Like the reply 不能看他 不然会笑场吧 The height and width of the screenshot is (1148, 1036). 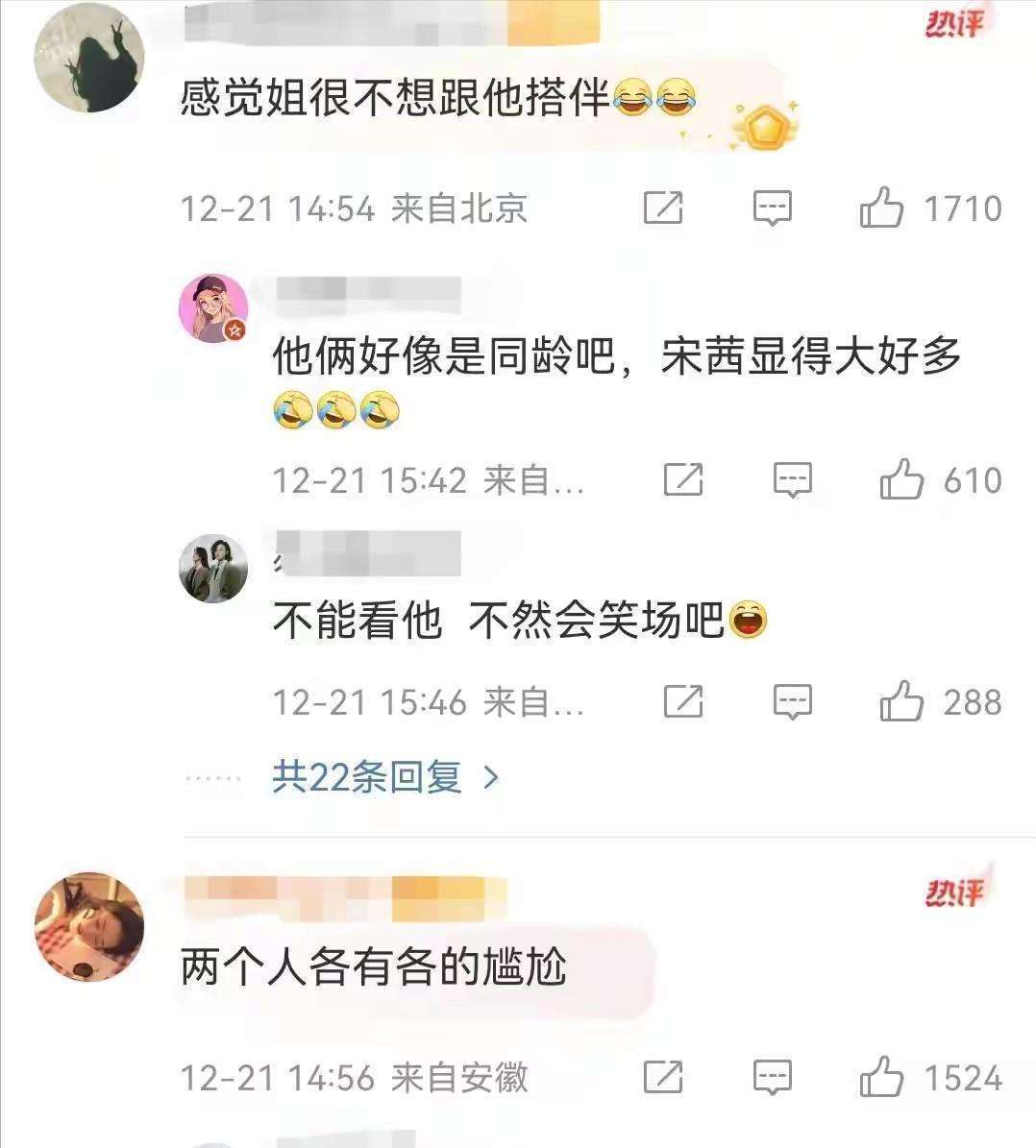pyautogui.click(x=901, y=701)
